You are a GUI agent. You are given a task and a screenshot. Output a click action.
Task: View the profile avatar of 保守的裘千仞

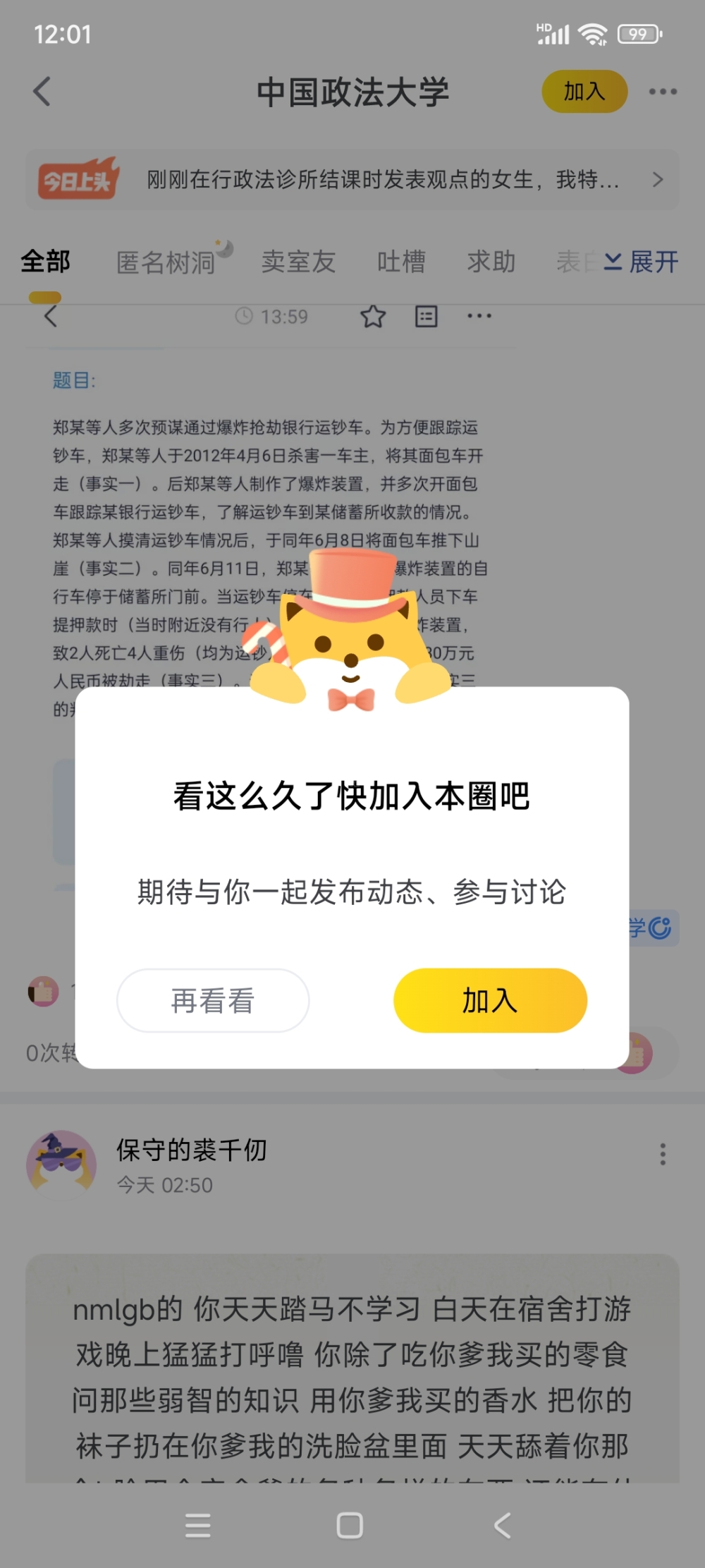(61, 1164)
